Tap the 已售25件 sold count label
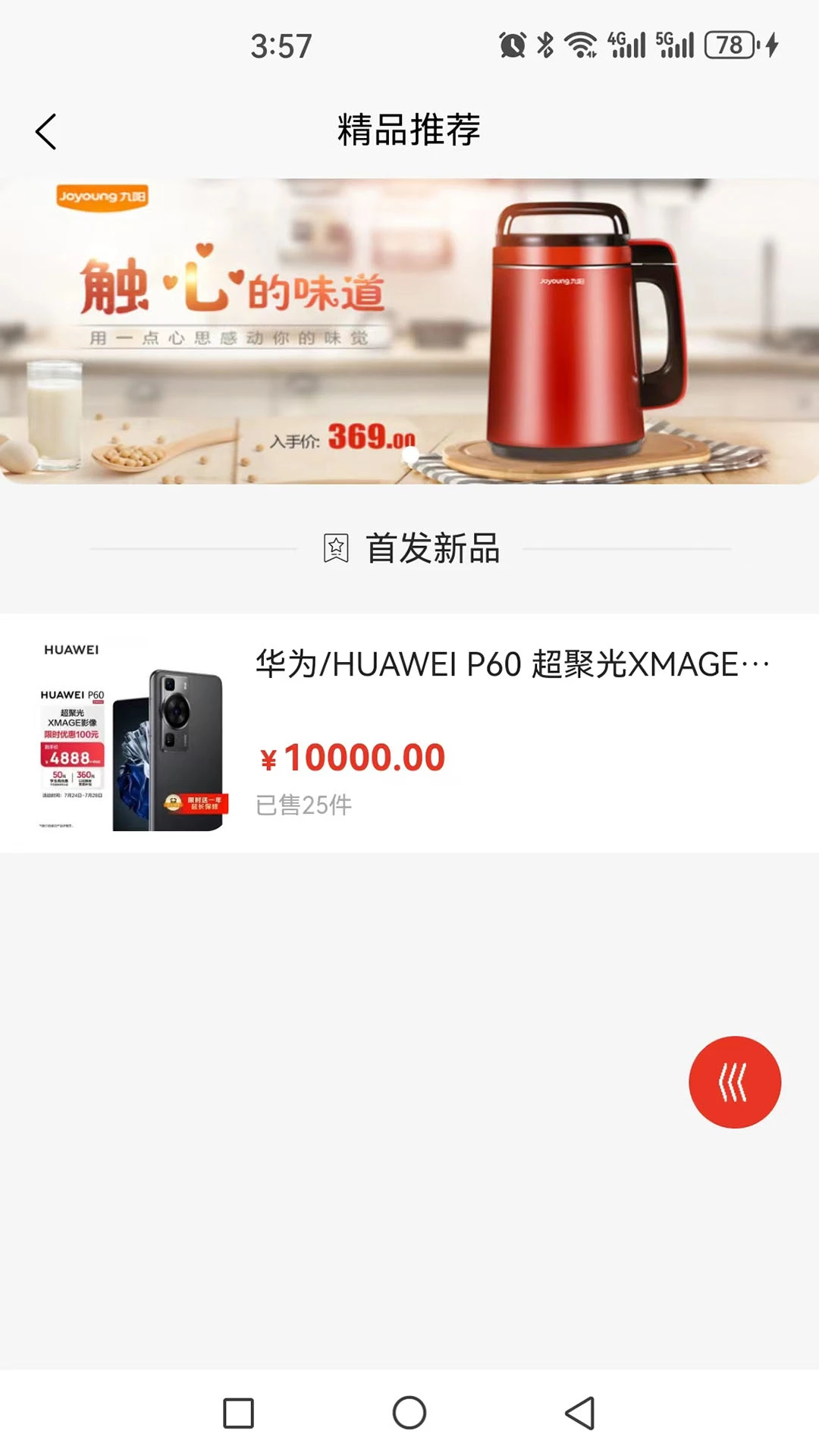This screenshot has width=819, height=1456. [303, 806]
